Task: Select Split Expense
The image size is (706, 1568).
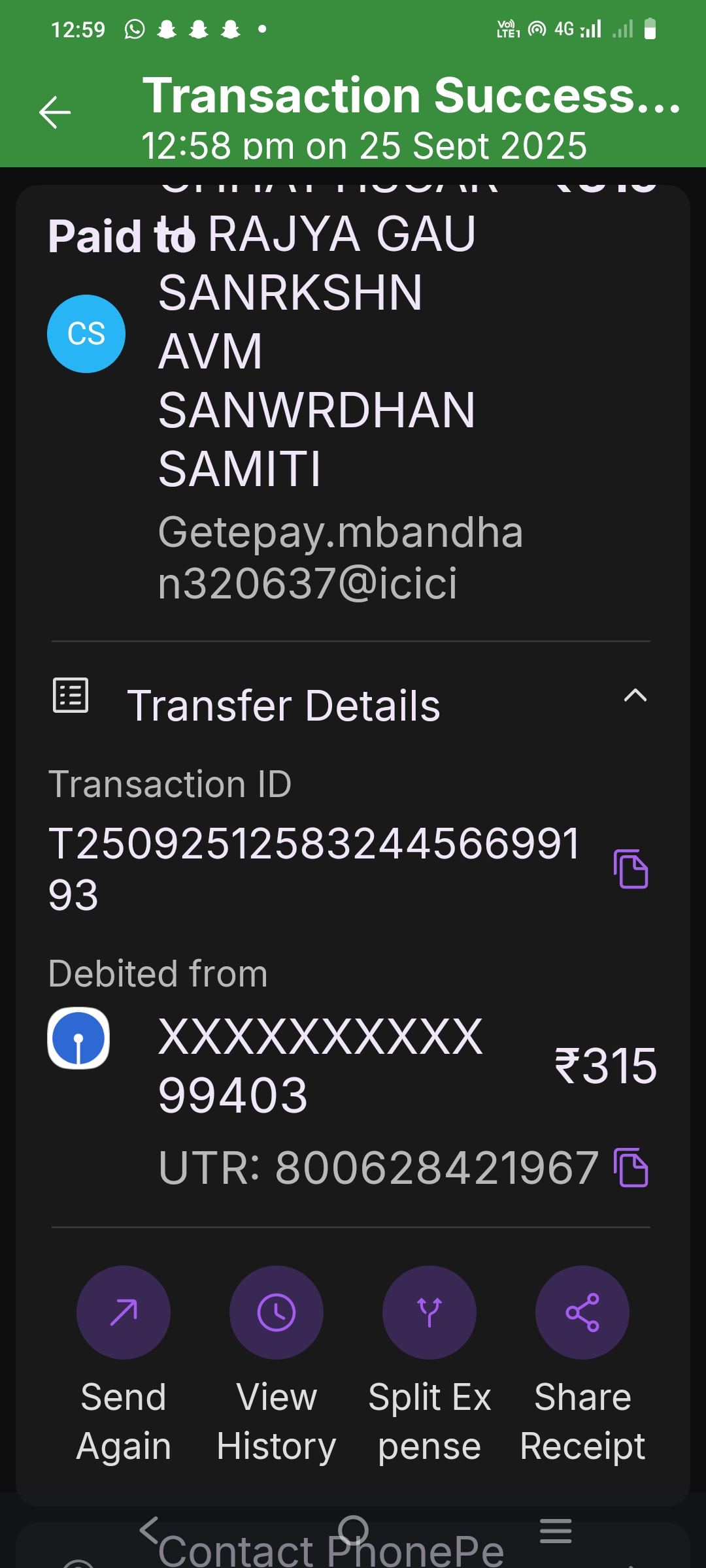Action: (x=429, y=1313)
